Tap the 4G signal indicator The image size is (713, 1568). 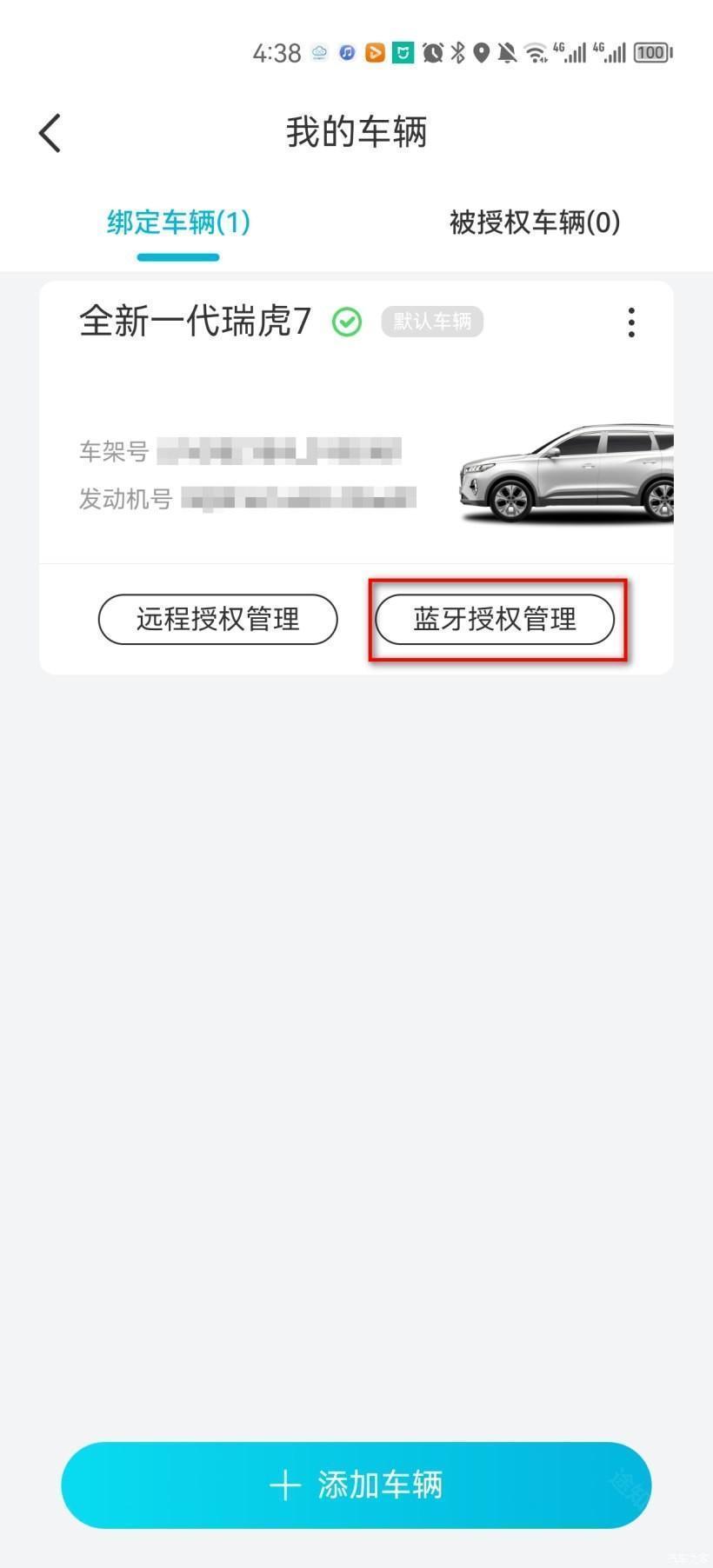pyautogui.click(x=571, y=52)
